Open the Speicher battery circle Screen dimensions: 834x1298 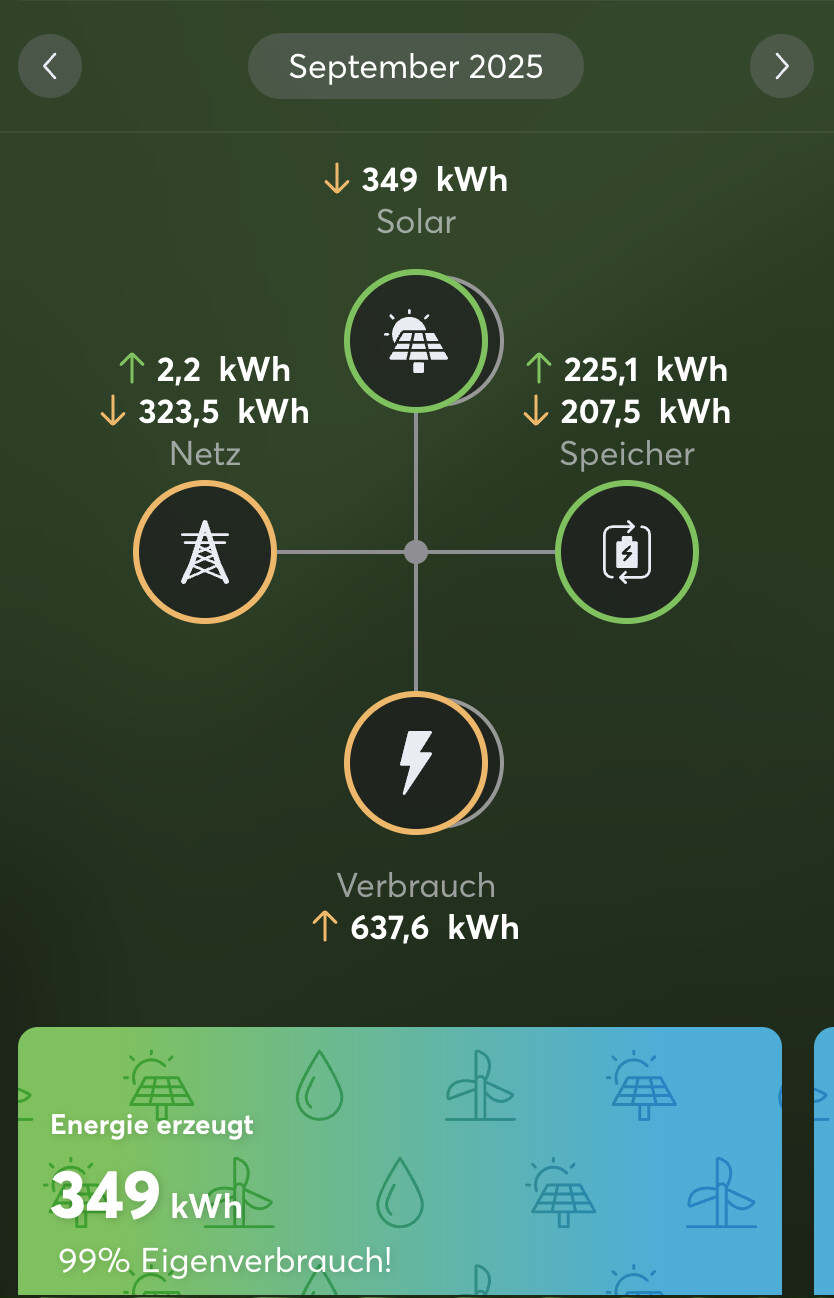[627, 552]
